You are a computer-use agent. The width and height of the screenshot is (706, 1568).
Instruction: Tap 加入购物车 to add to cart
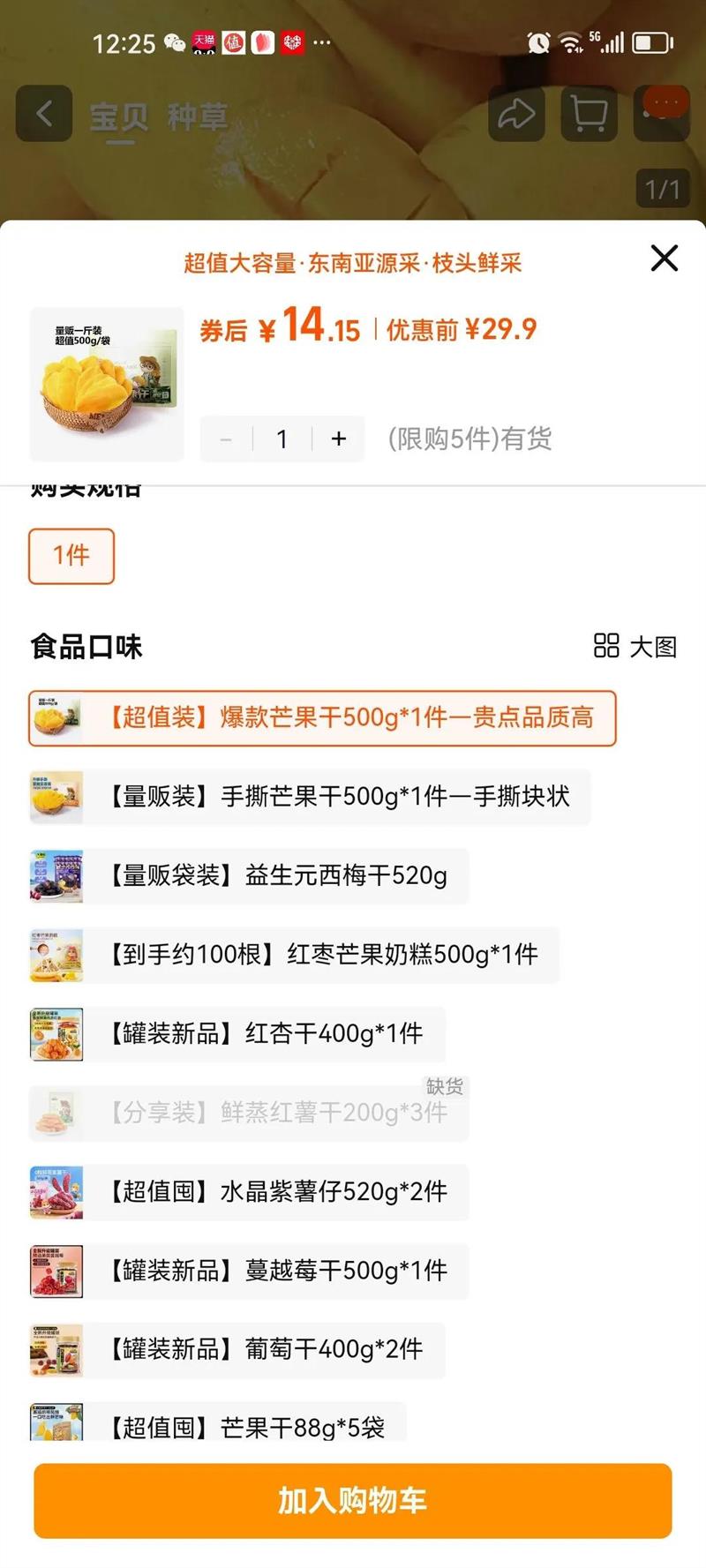(x=353, y=1500)
